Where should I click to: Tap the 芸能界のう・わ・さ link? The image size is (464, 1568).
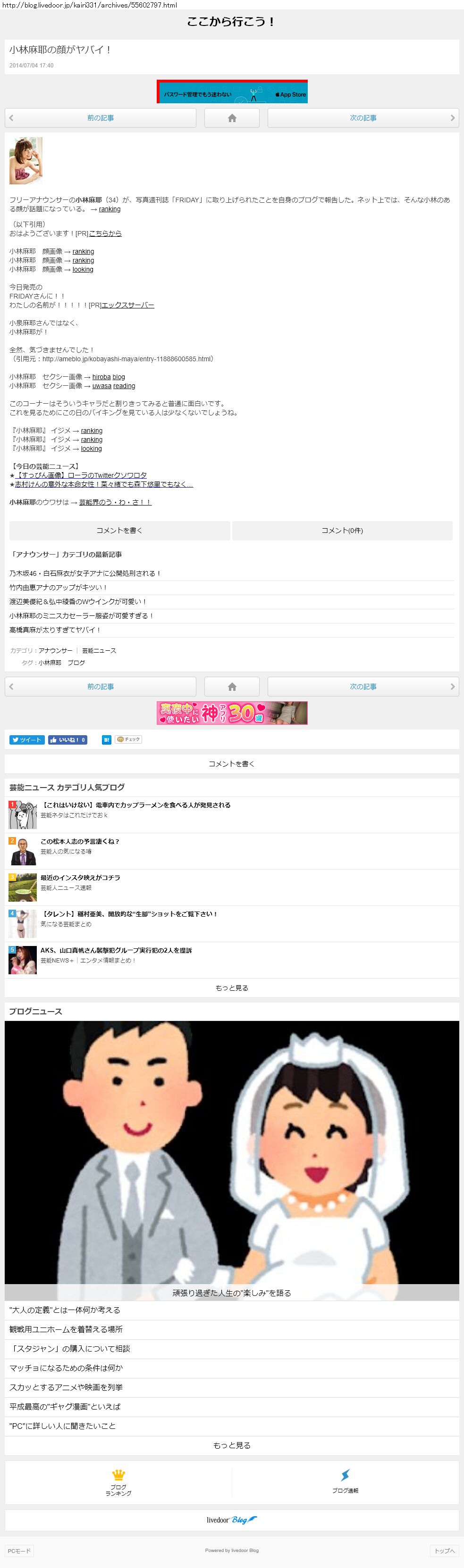coord(115,502)
